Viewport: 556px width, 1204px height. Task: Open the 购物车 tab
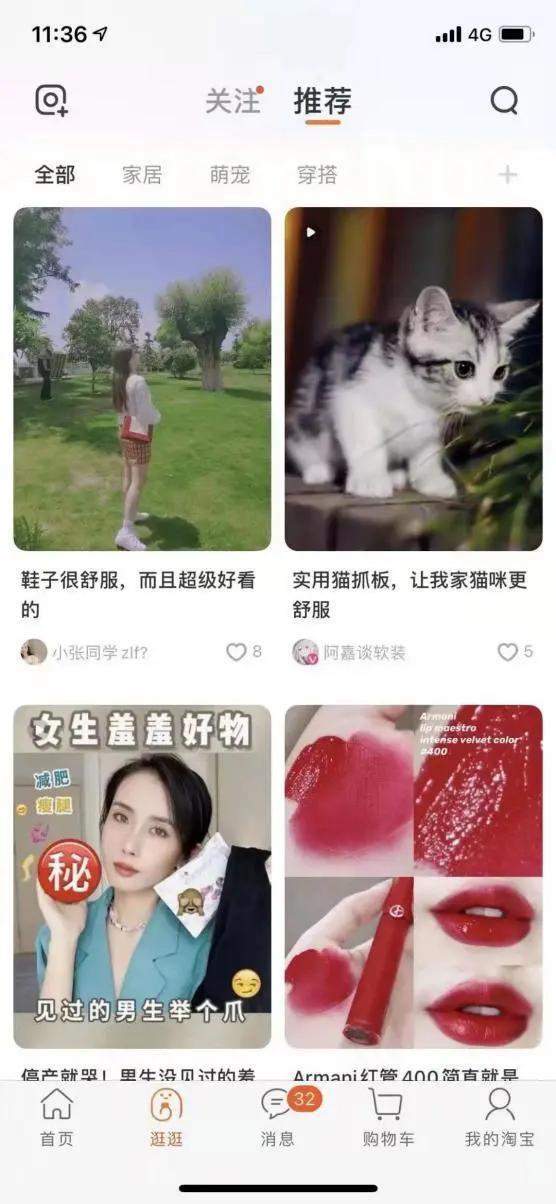point(388,1117)
